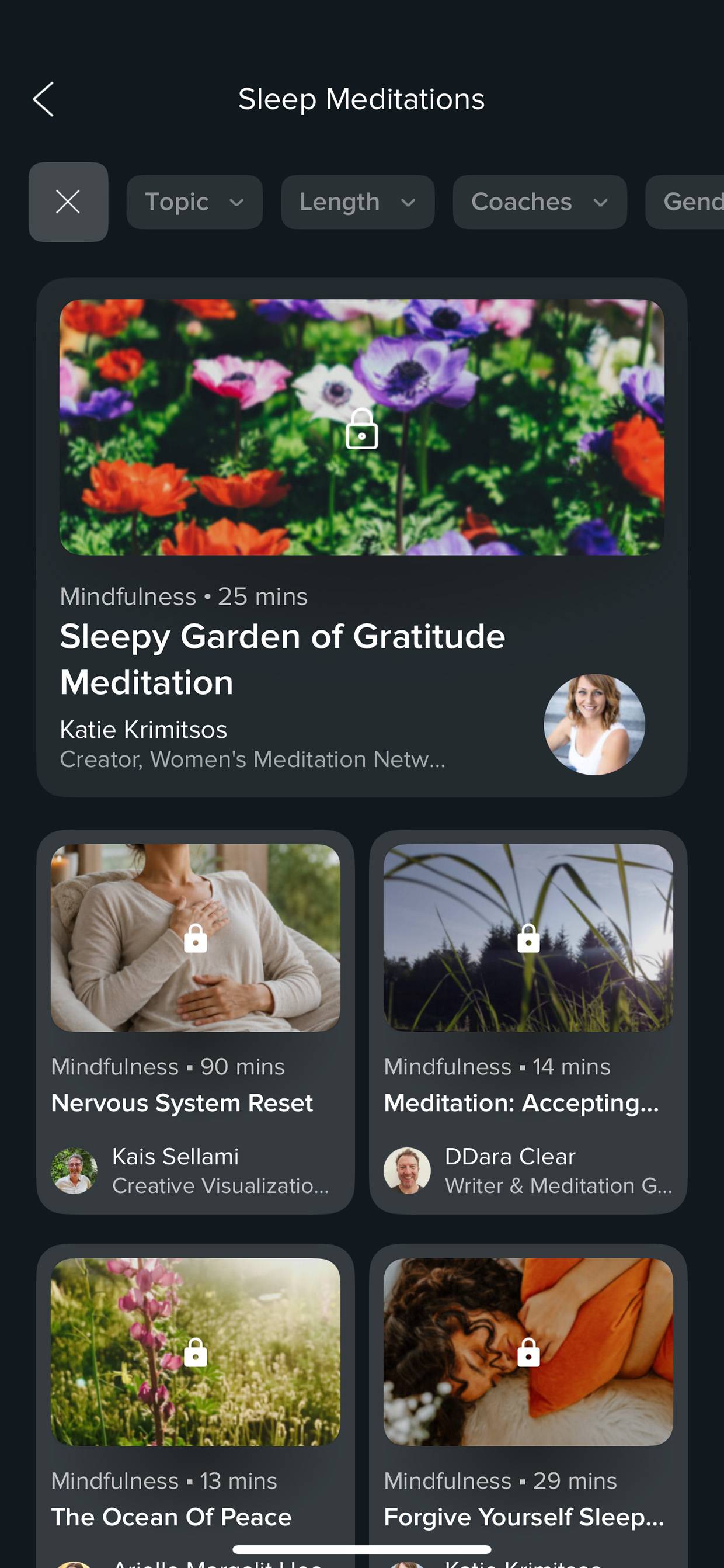Open Meditation: Accepting card by DDara Clear
The width and height of the screenshot is (724, 1568).
pyautogui.click(x=527, y=1021)
